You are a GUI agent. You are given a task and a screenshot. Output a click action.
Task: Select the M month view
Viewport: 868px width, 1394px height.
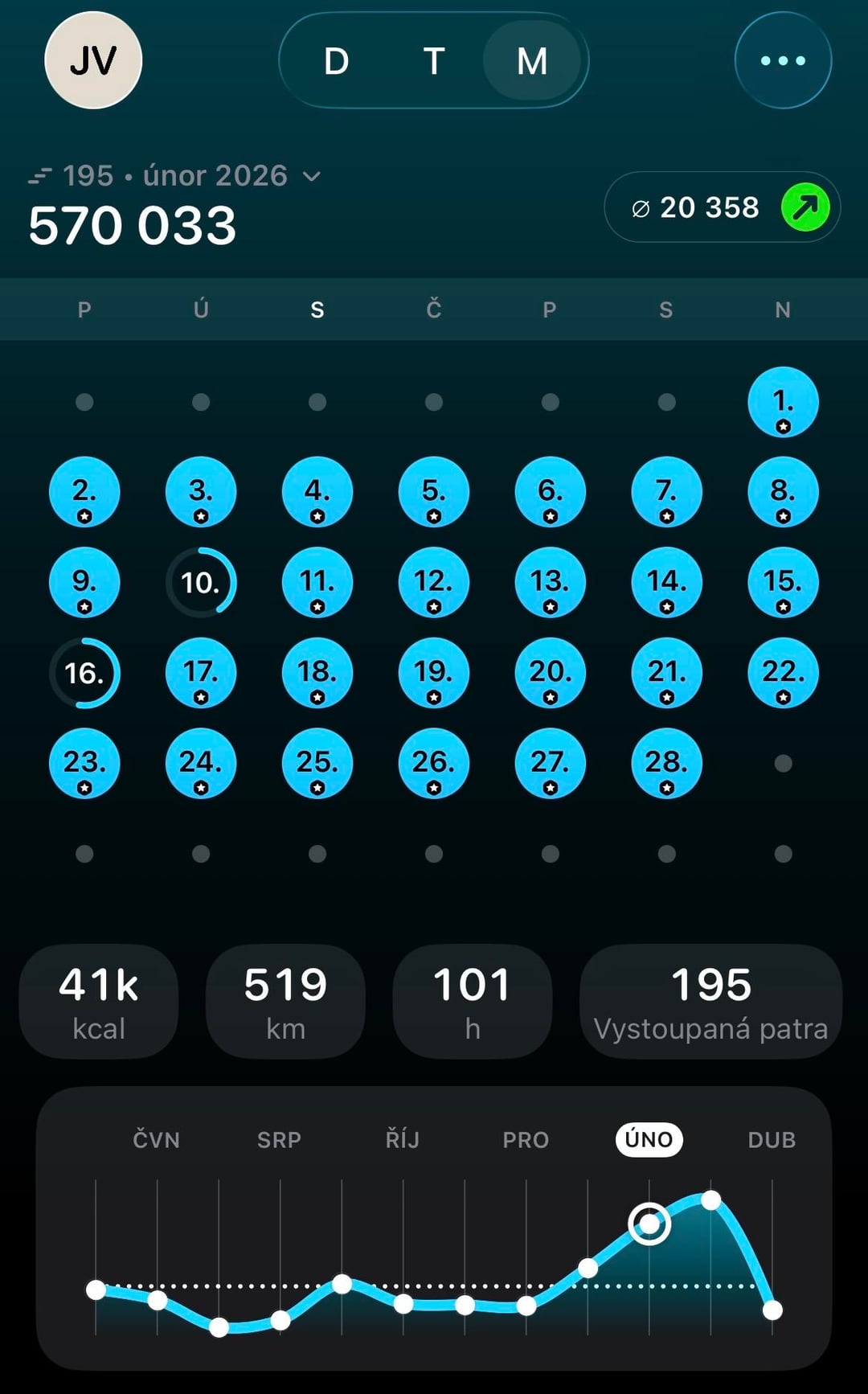point(531,61)
